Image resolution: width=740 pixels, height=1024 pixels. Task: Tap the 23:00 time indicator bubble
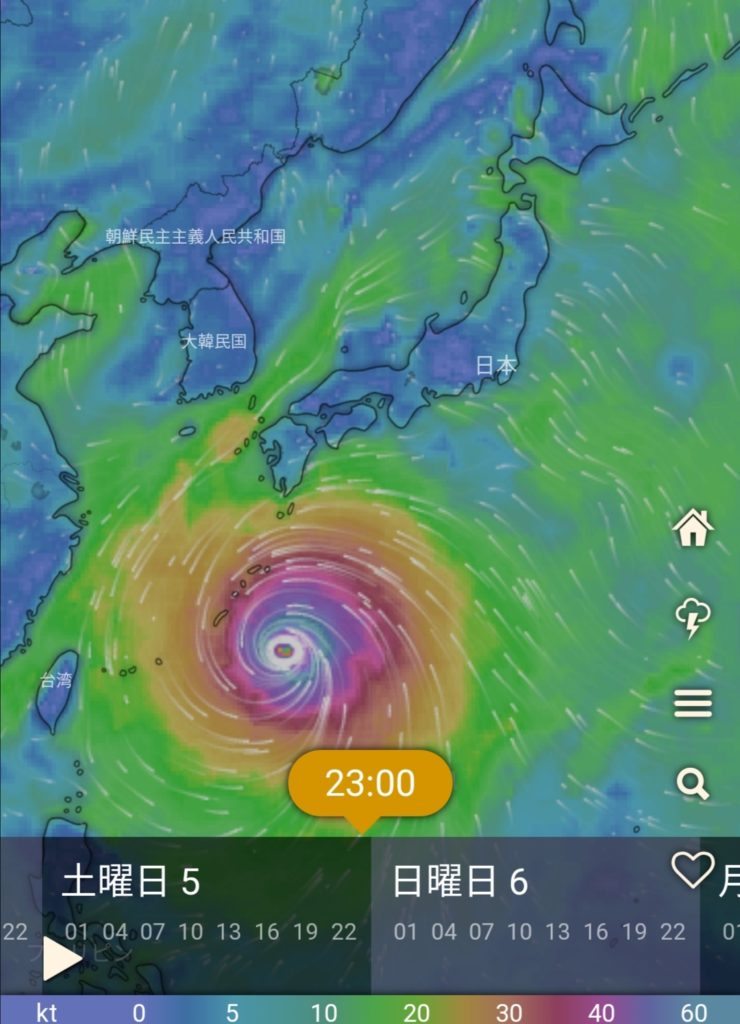370,783
